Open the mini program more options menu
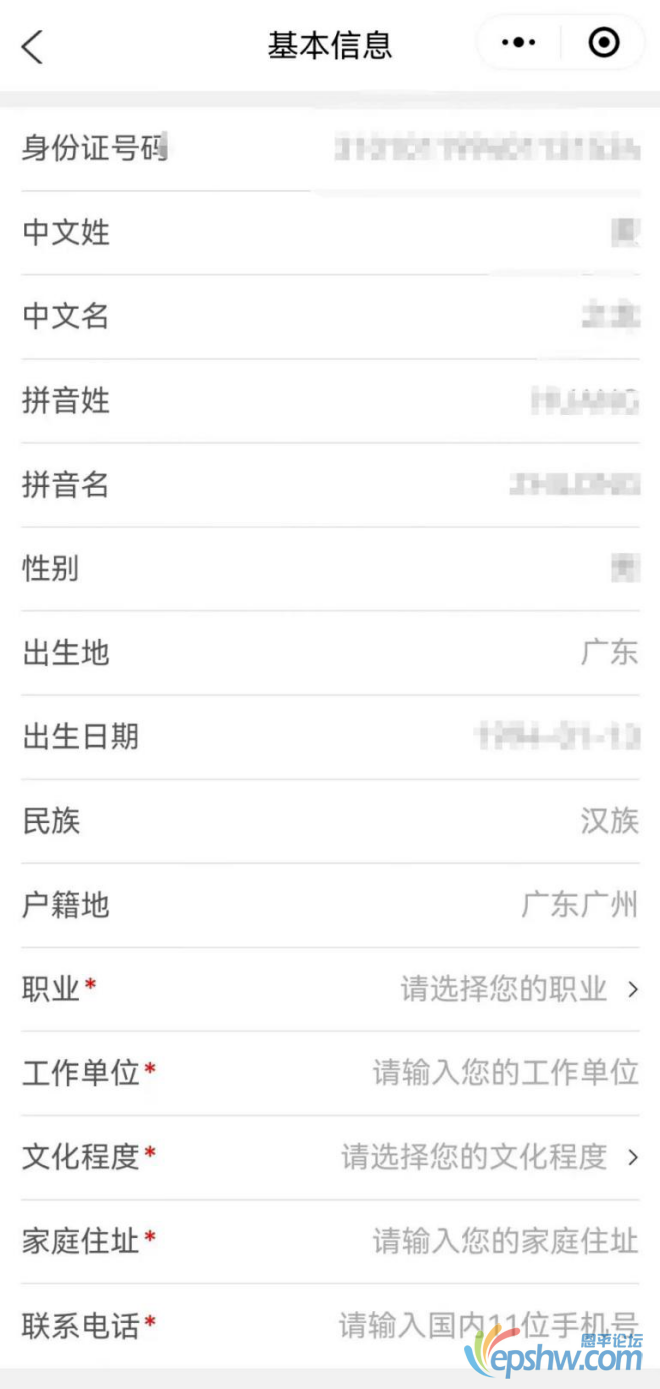The height and width of the screenshot is (1389, 660). click(x=519, y=43)
